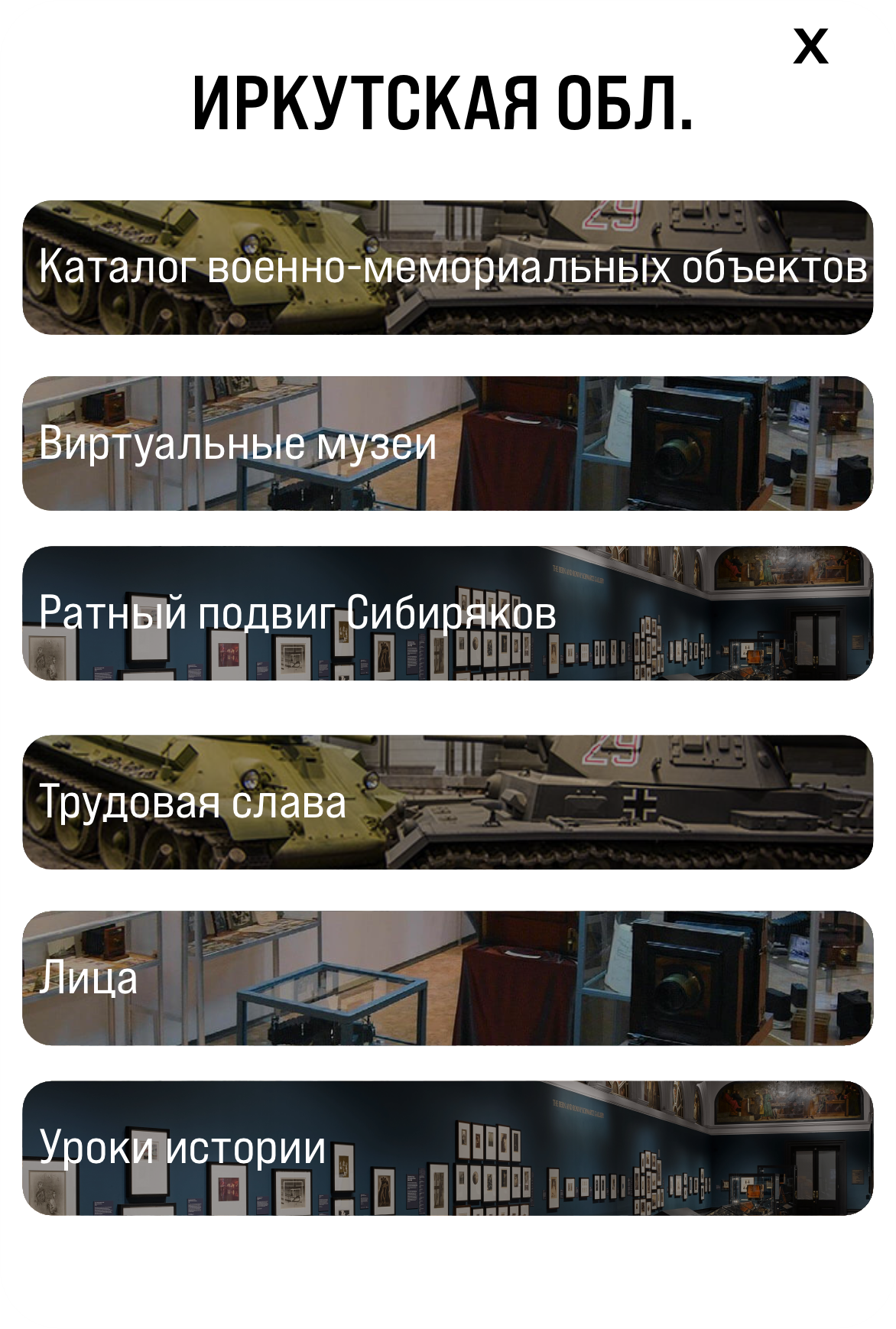View Уроки истории
896x1329 pixels.
pos(448,1148)
